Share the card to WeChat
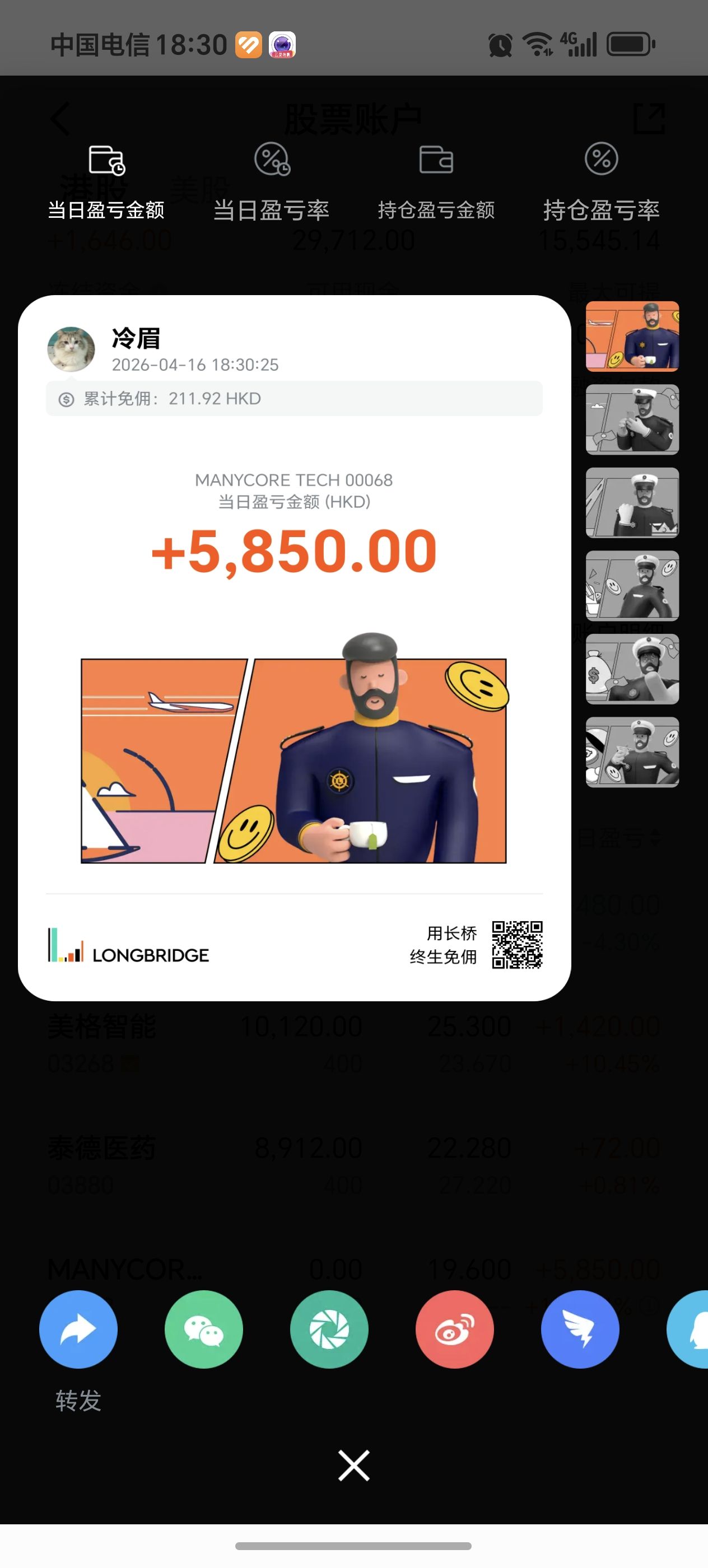The height and width of the screenshot is (1568, 708). pyautogui.click(x=204, y=1329)
